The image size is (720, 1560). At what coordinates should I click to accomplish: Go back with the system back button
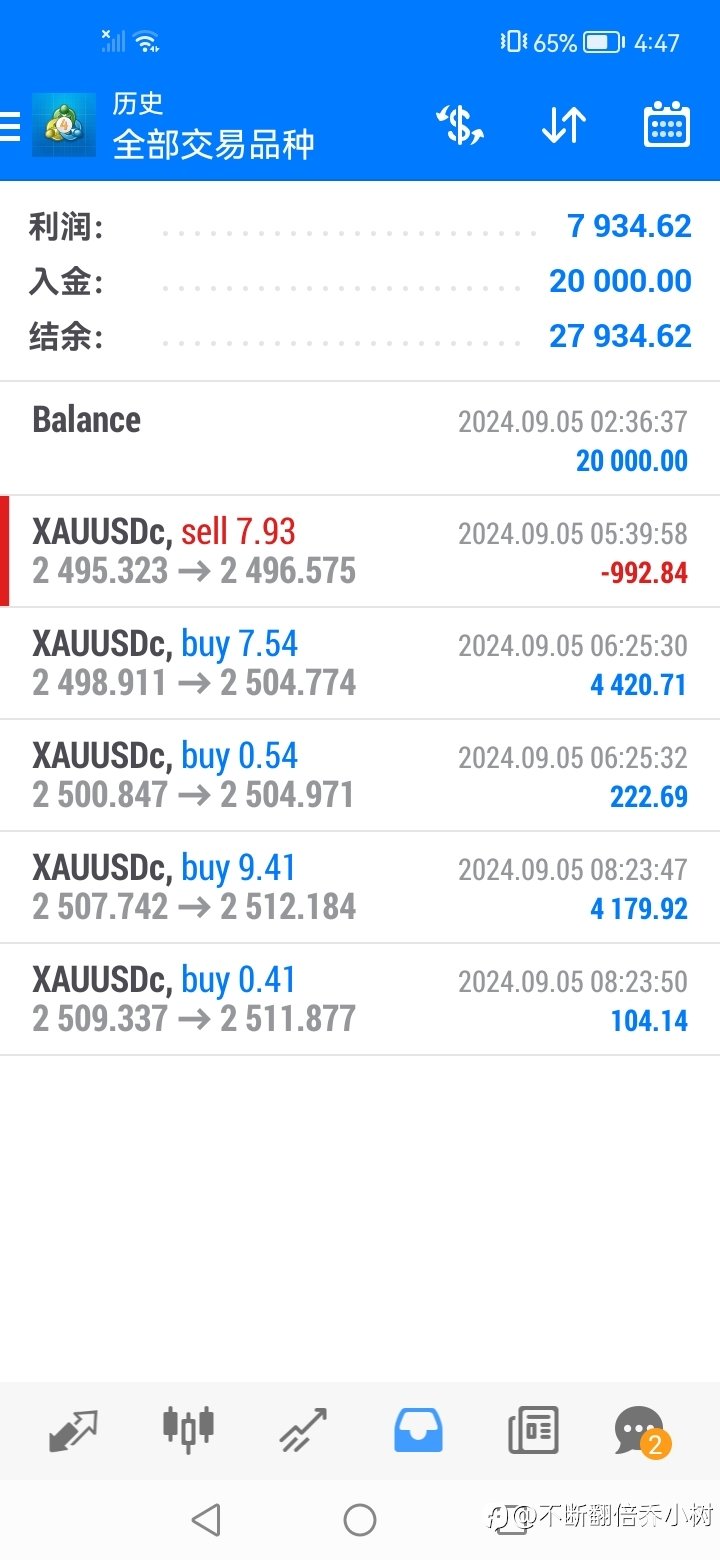[206, 1520]
